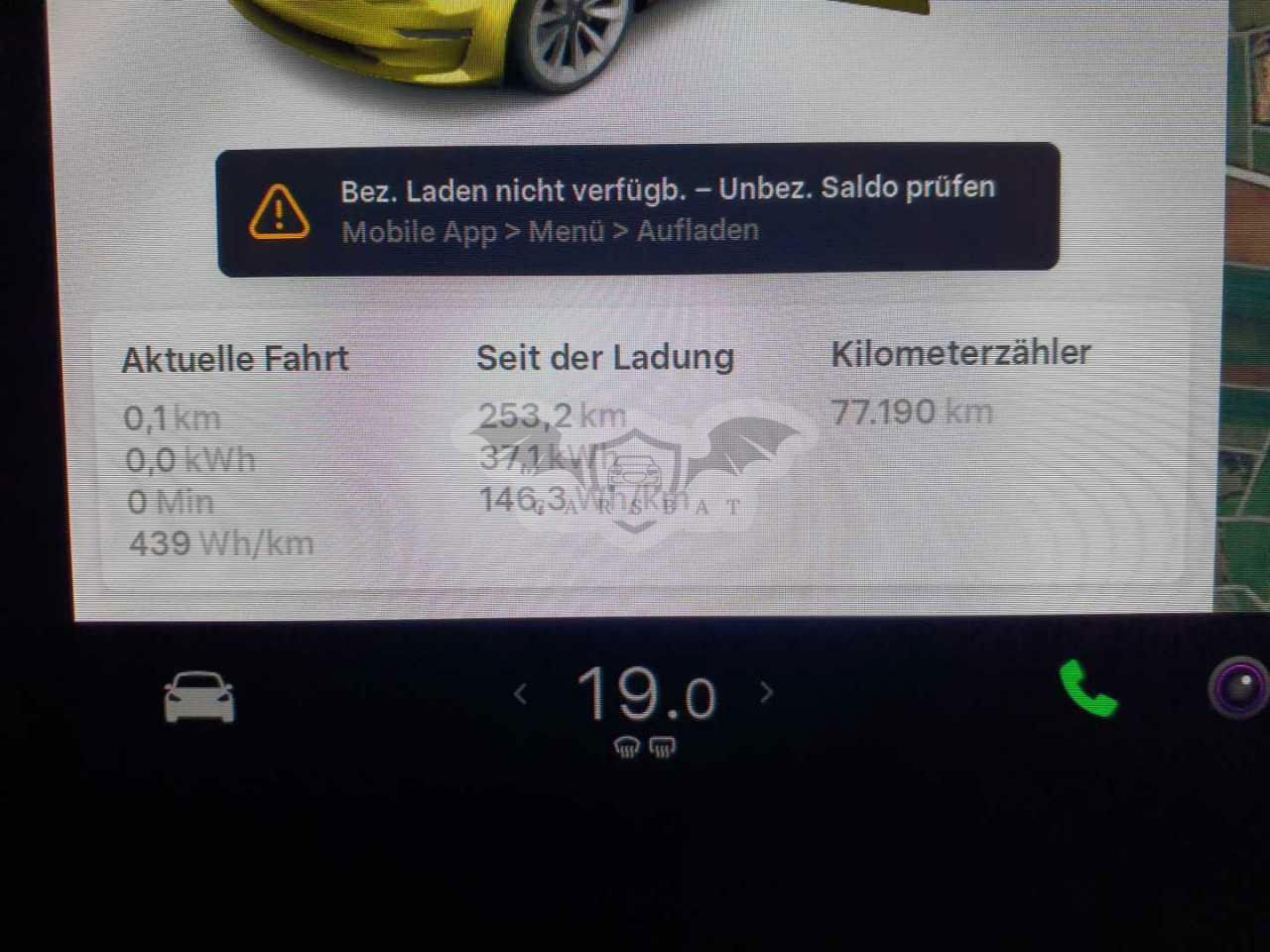This screenshot has height=952, width=1270.
Task: Open the car controls menu
Action: pos(199,697)
